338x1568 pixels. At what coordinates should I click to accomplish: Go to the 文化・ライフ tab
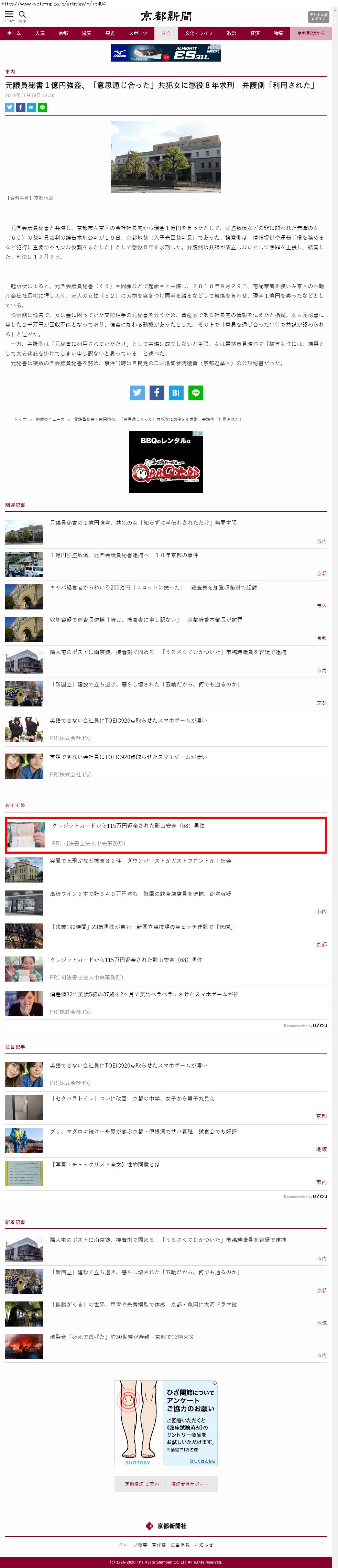click(x=198, y=33)
